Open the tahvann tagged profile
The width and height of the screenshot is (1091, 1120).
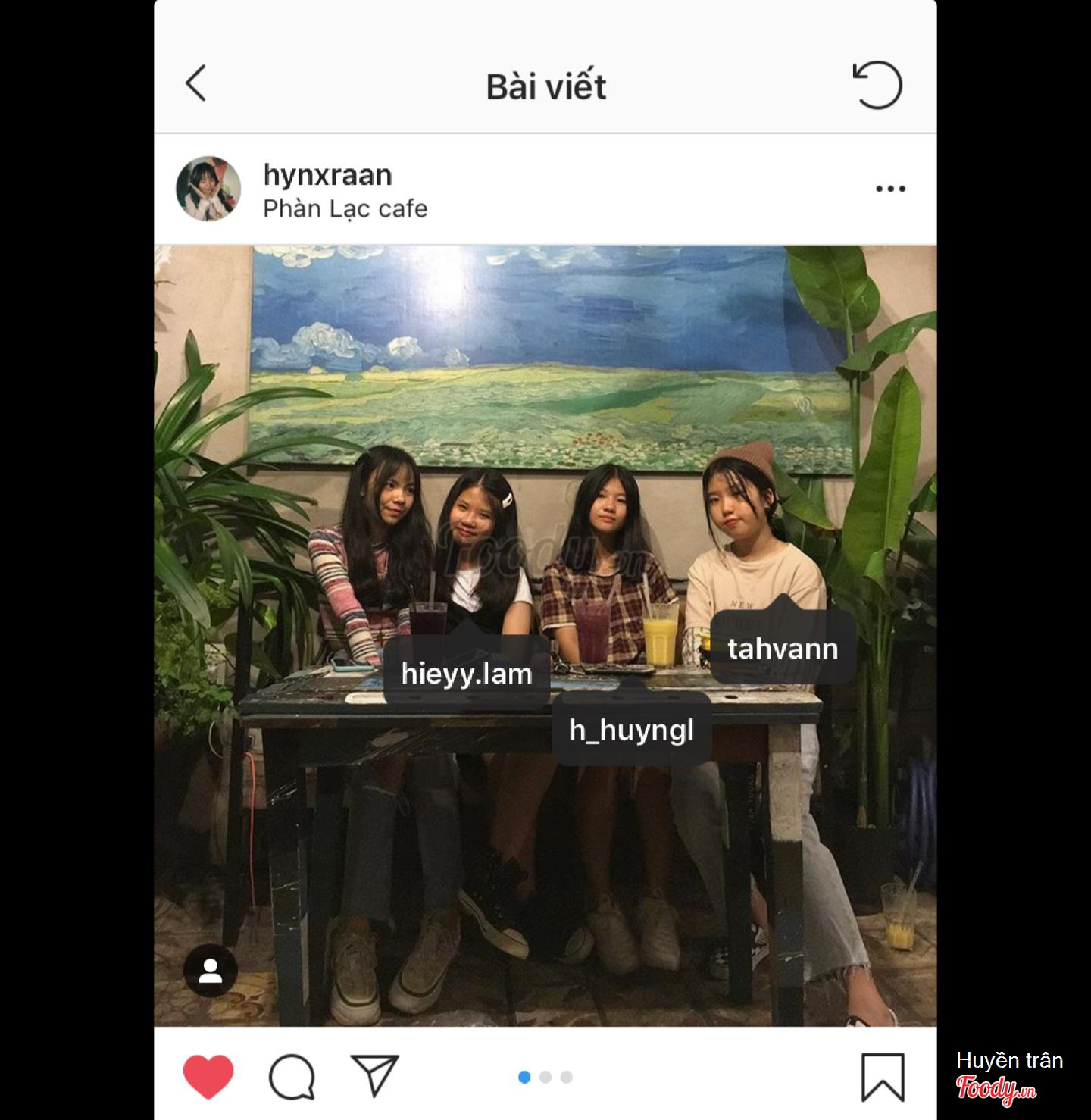coord(783,649)
